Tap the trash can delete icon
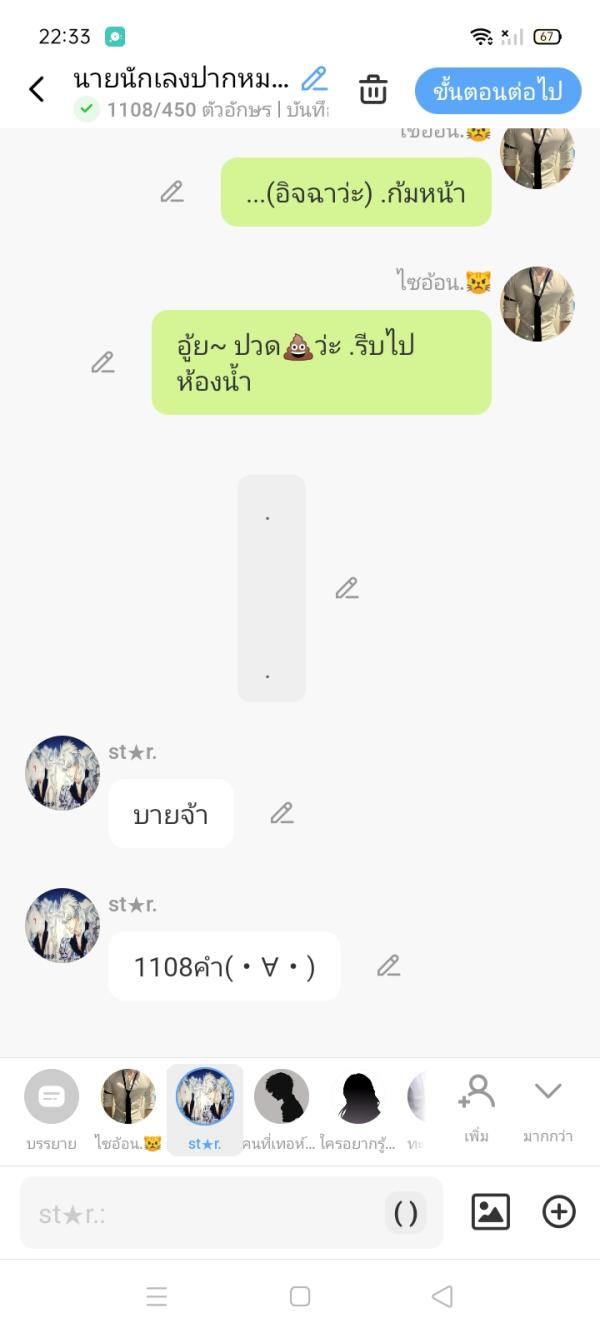Image resolution: width=600 pixels, height=1333 pixels. (373, 89)
